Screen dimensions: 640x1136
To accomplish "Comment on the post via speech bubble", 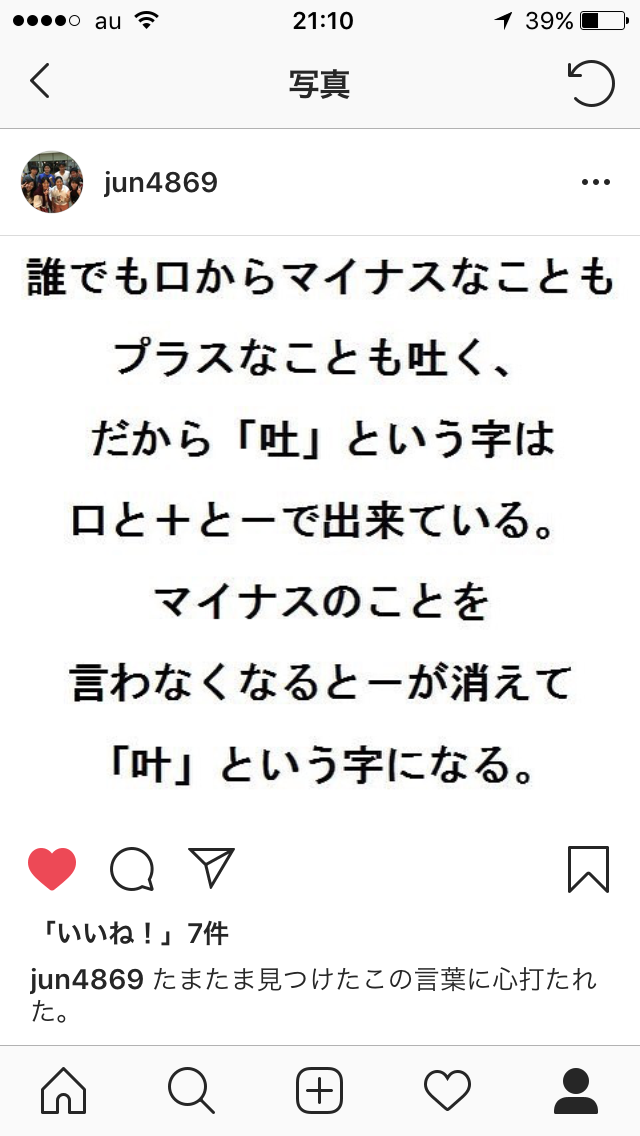I will tap(132, 869).
